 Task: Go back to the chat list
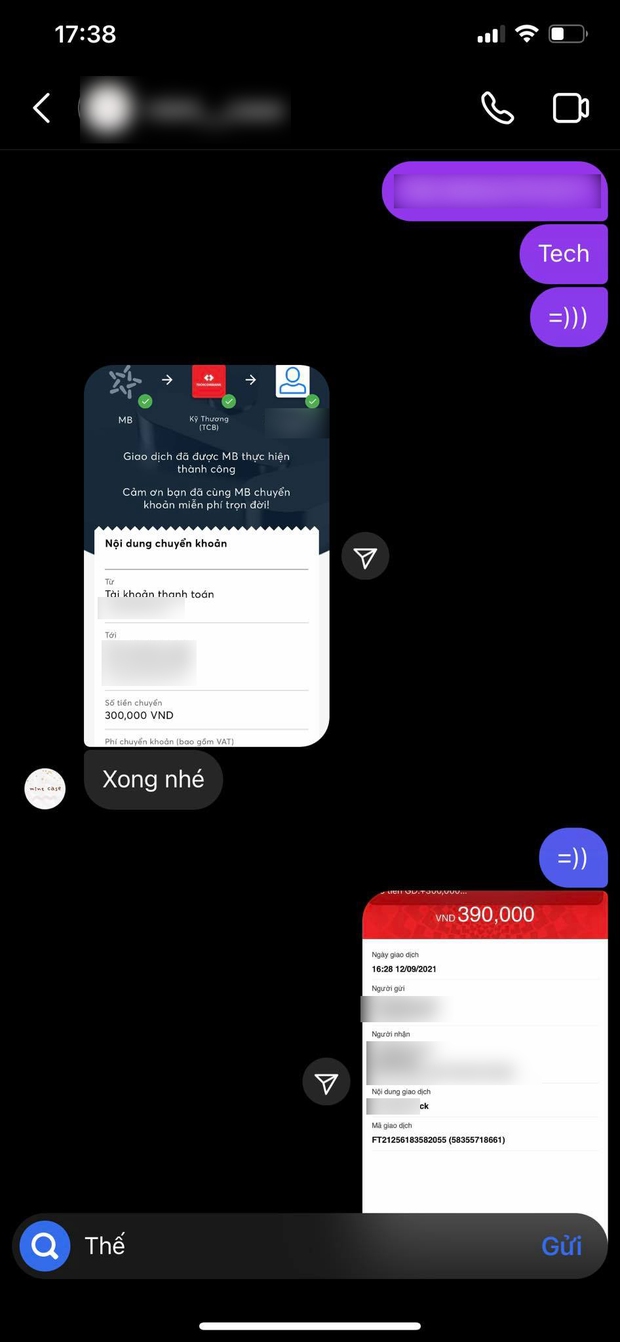[42, 108]
